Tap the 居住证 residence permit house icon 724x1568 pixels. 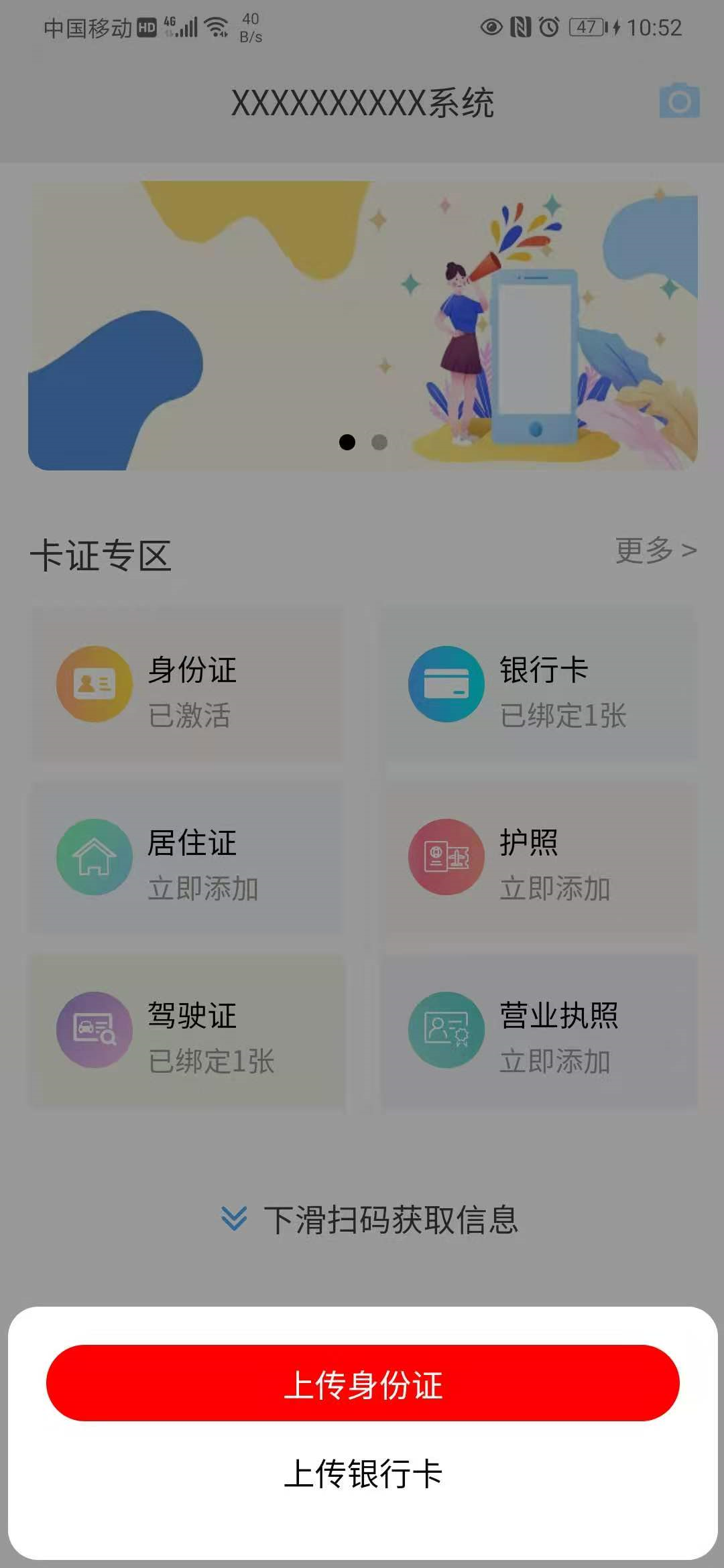(x=94, y=858)
